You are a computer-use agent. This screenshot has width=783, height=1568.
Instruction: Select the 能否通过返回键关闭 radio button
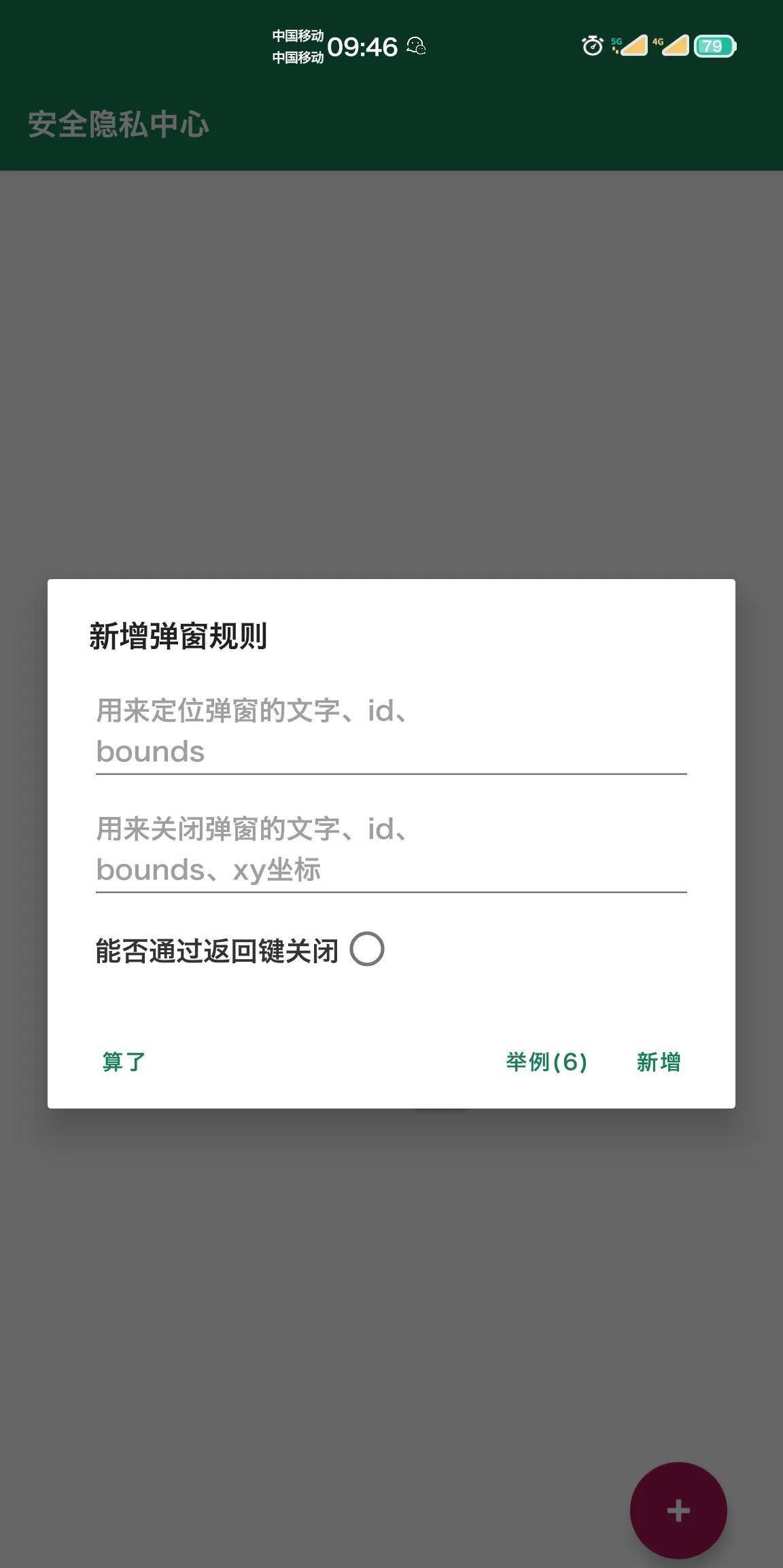click(x=367, y=949)
